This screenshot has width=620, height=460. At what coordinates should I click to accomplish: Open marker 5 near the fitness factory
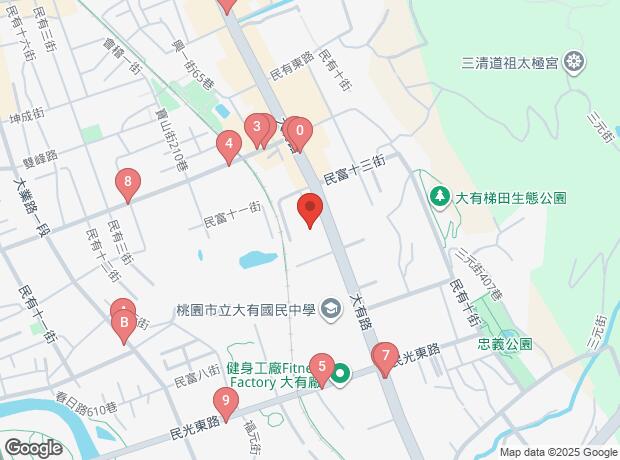[x=321, y=366]
